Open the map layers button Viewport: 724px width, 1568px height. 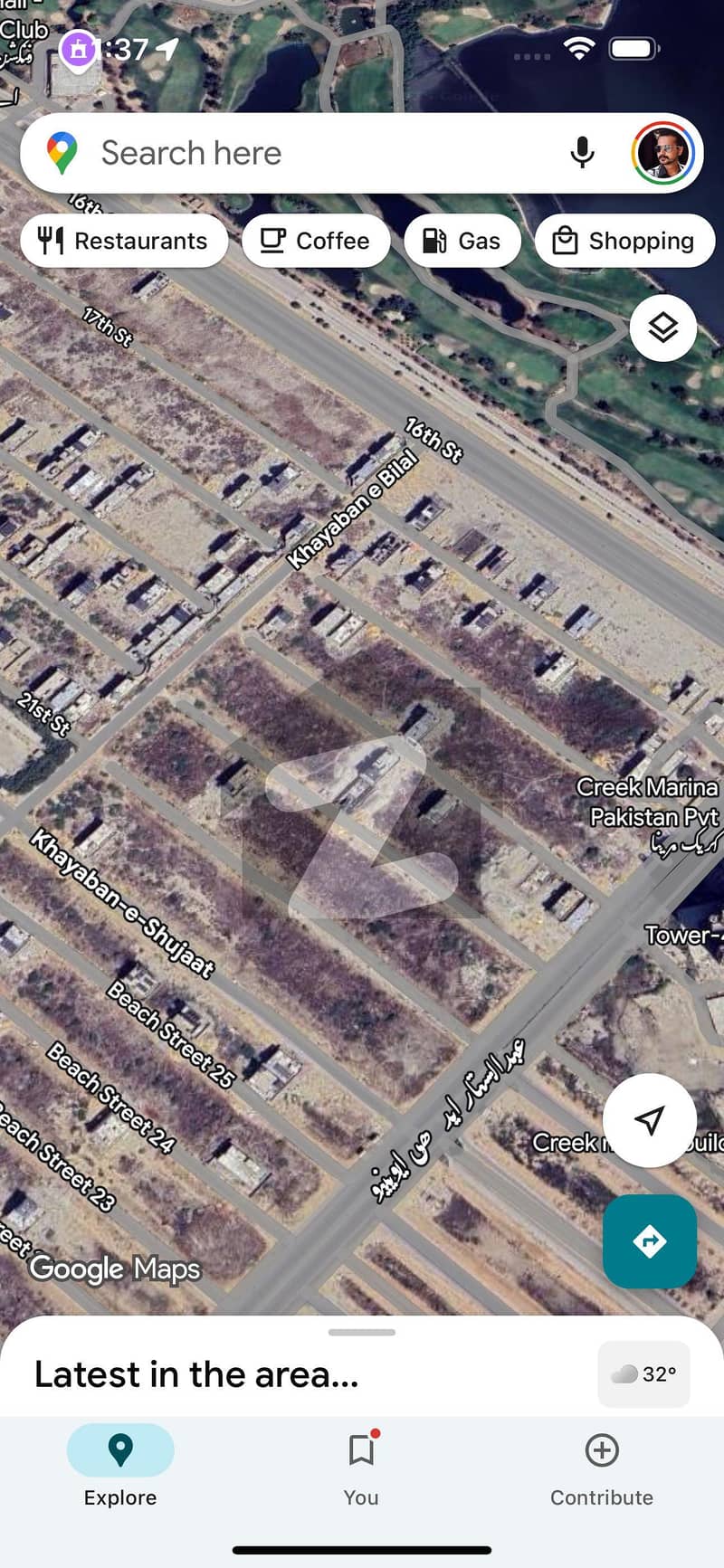[663, 328]
